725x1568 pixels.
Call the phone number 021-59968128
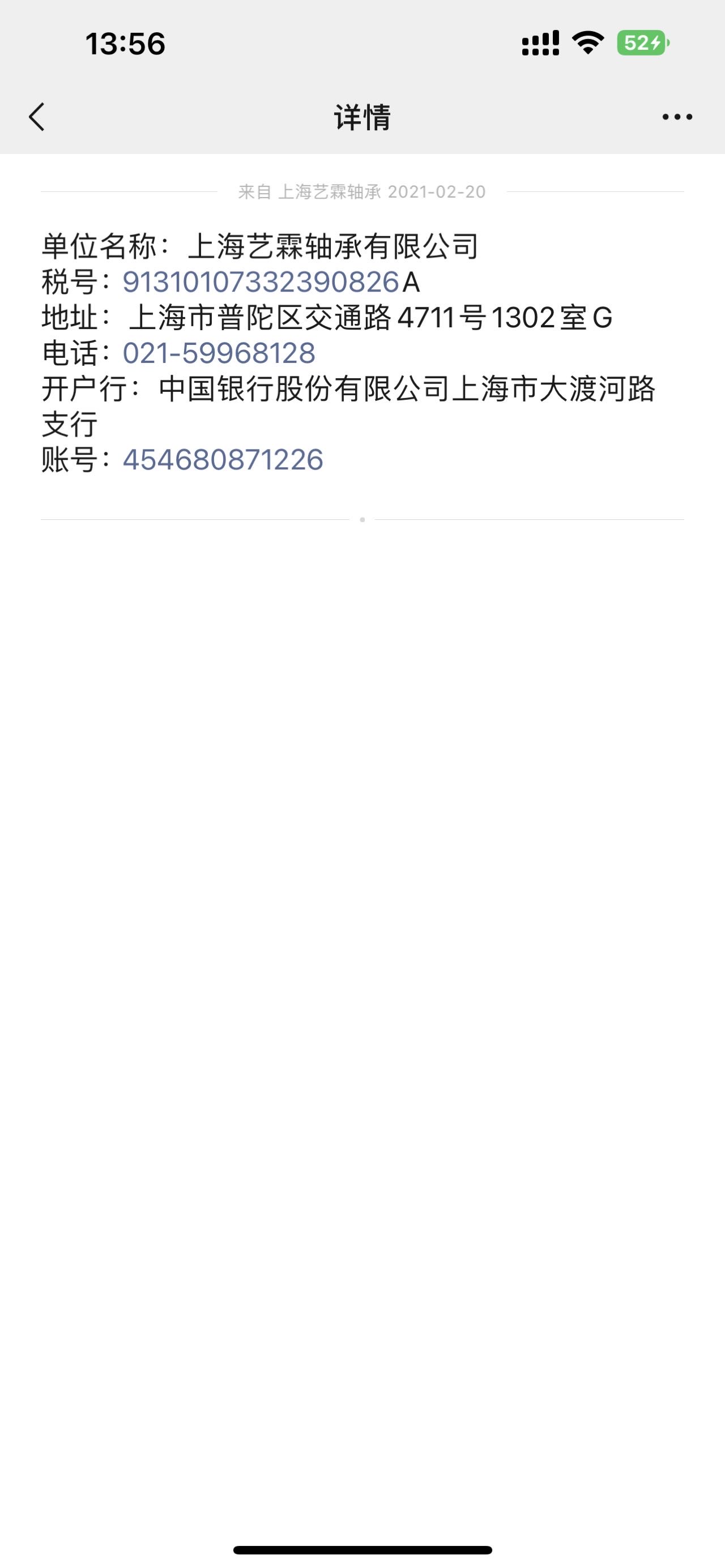point(219,353)
